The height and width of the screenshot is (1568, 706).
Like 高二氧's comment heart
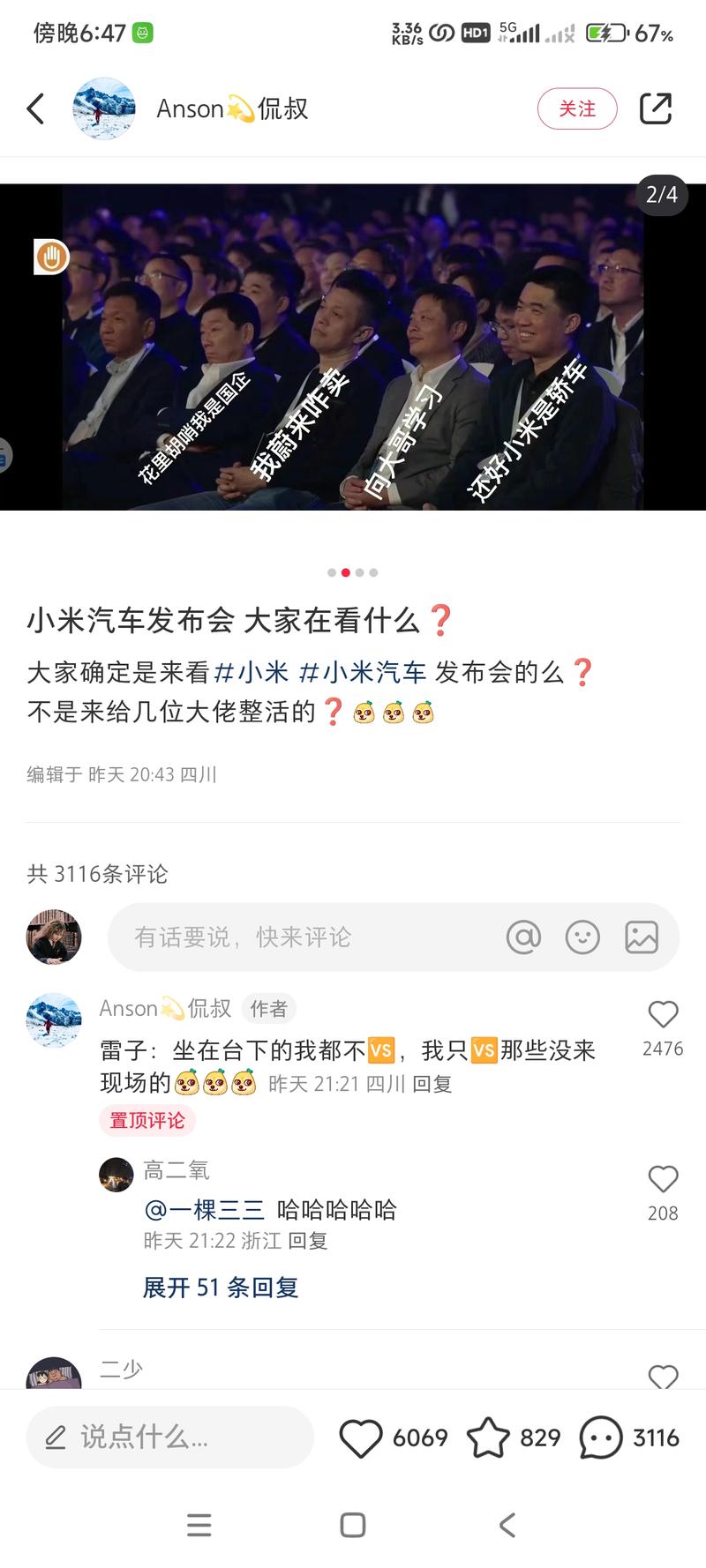tap(663, 1179)
